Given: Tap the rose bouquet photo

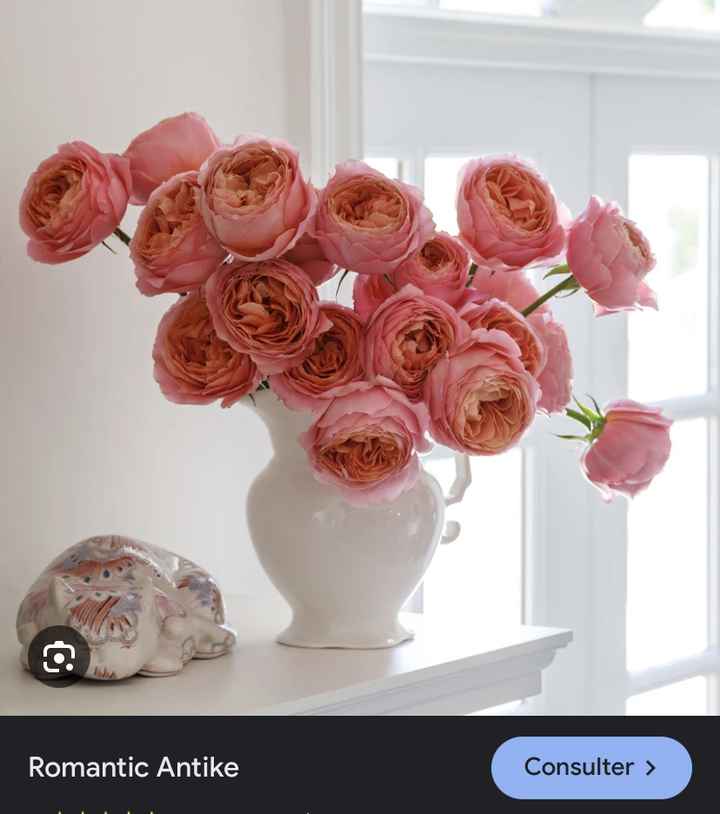Looking at the screenshot, I should point(300,300).
